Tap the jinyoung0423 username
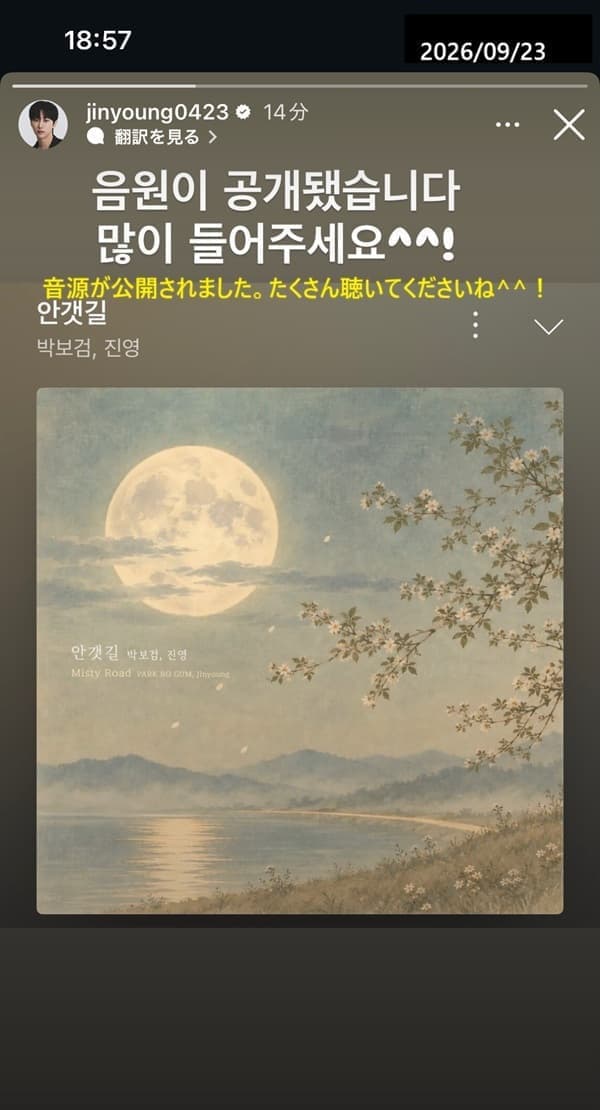The width and height of the screenshot is (600, 1110). coord(157,112)
